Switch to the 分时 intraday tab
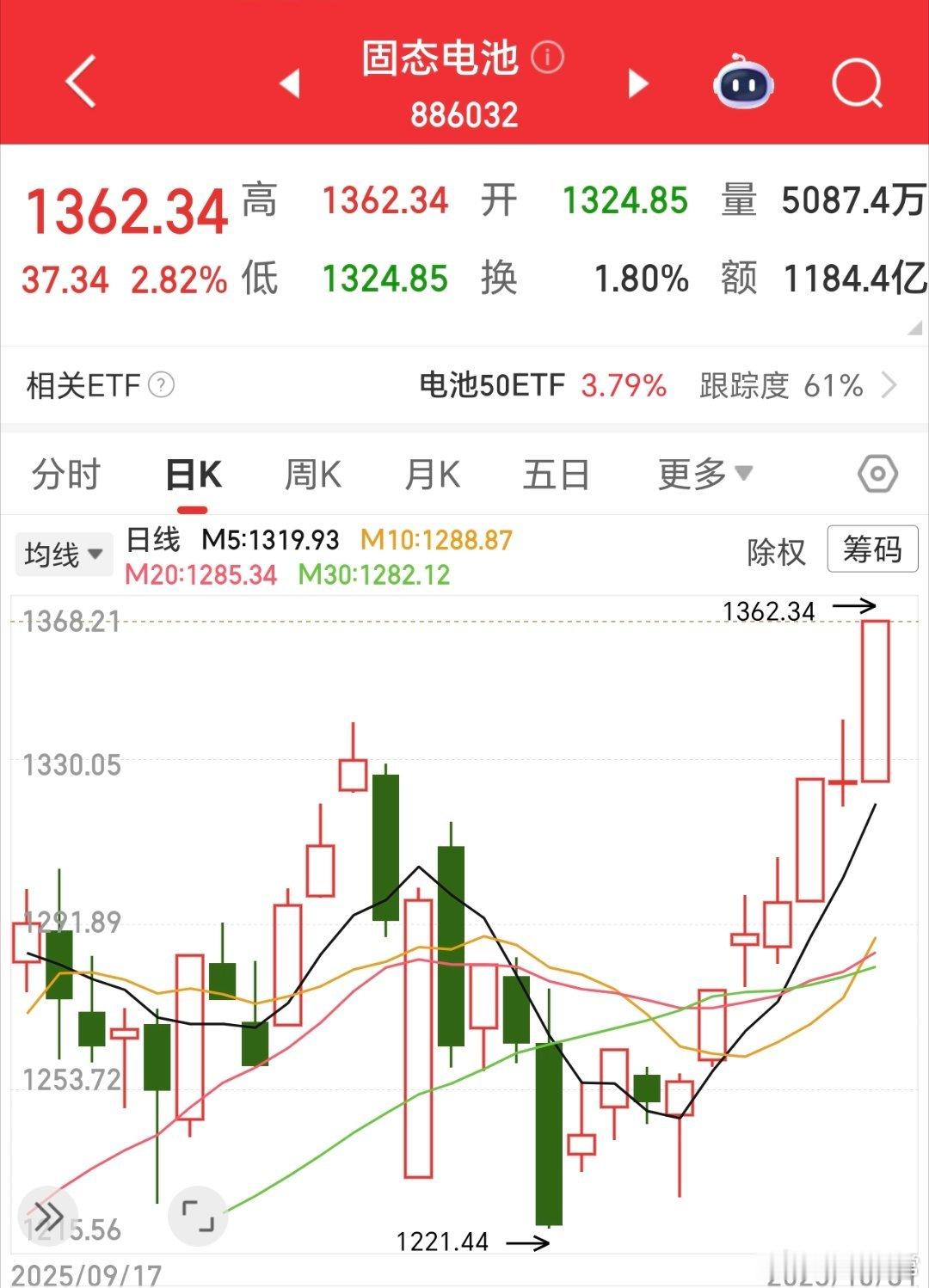Viewport: 929px width, 1288px height. tap(67, 474)
